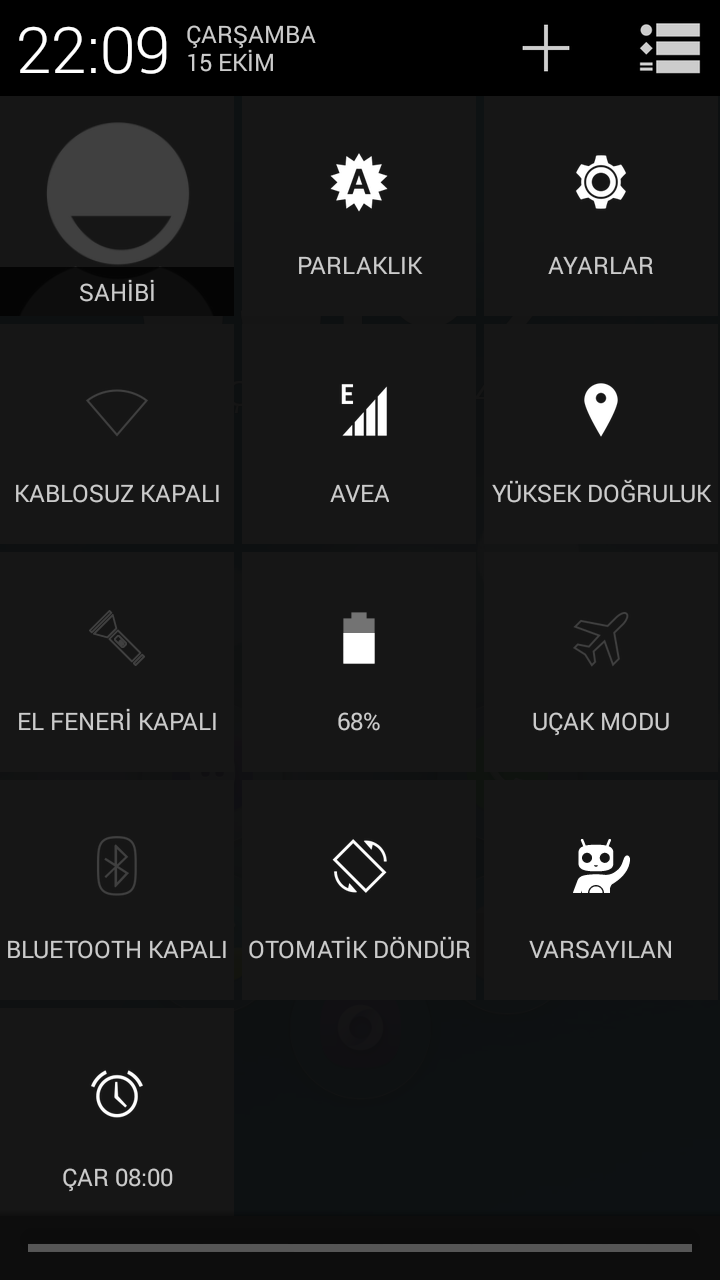Turn on Bluetooth
720x1280 pixels.
[117, 890]
